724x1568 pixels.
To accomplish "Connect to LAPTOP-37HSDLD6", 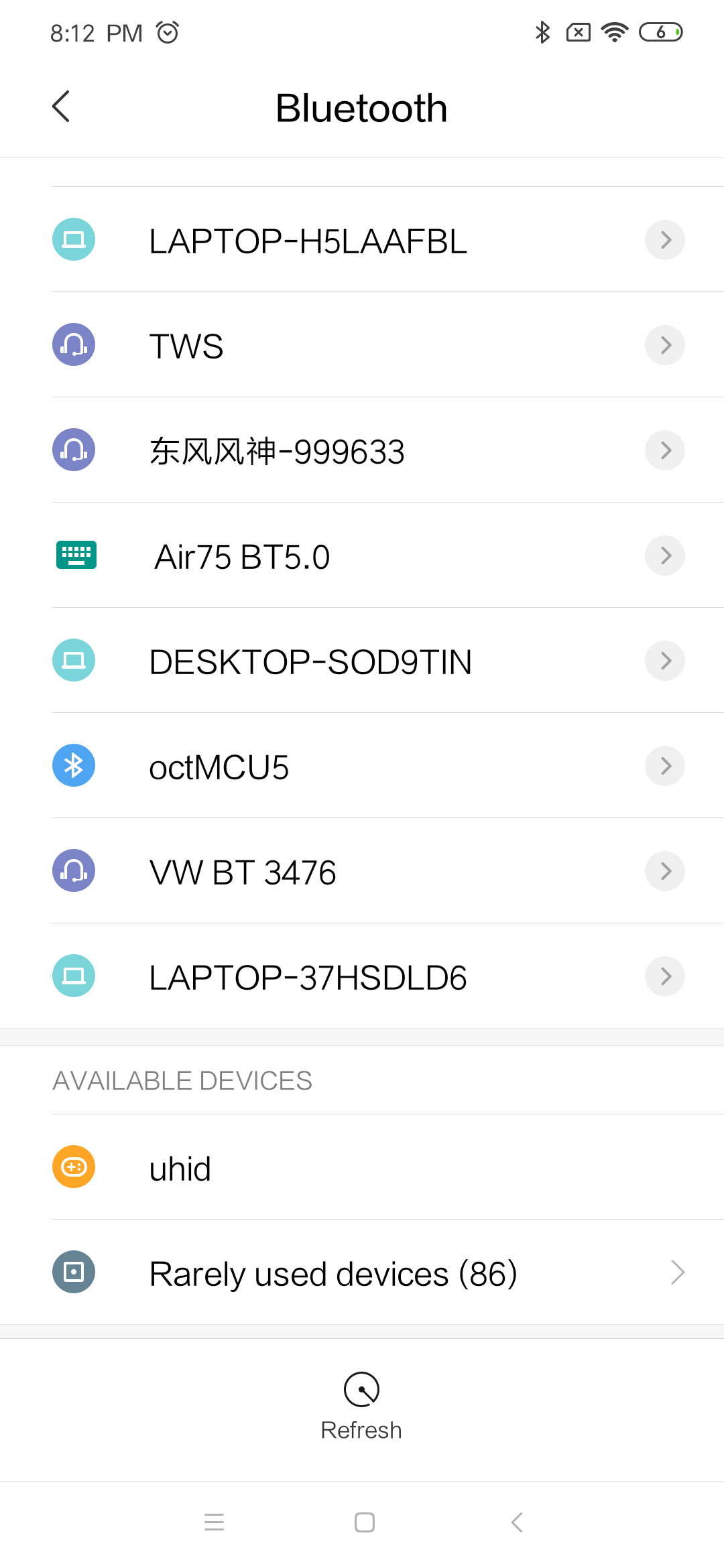I will 308,978.
